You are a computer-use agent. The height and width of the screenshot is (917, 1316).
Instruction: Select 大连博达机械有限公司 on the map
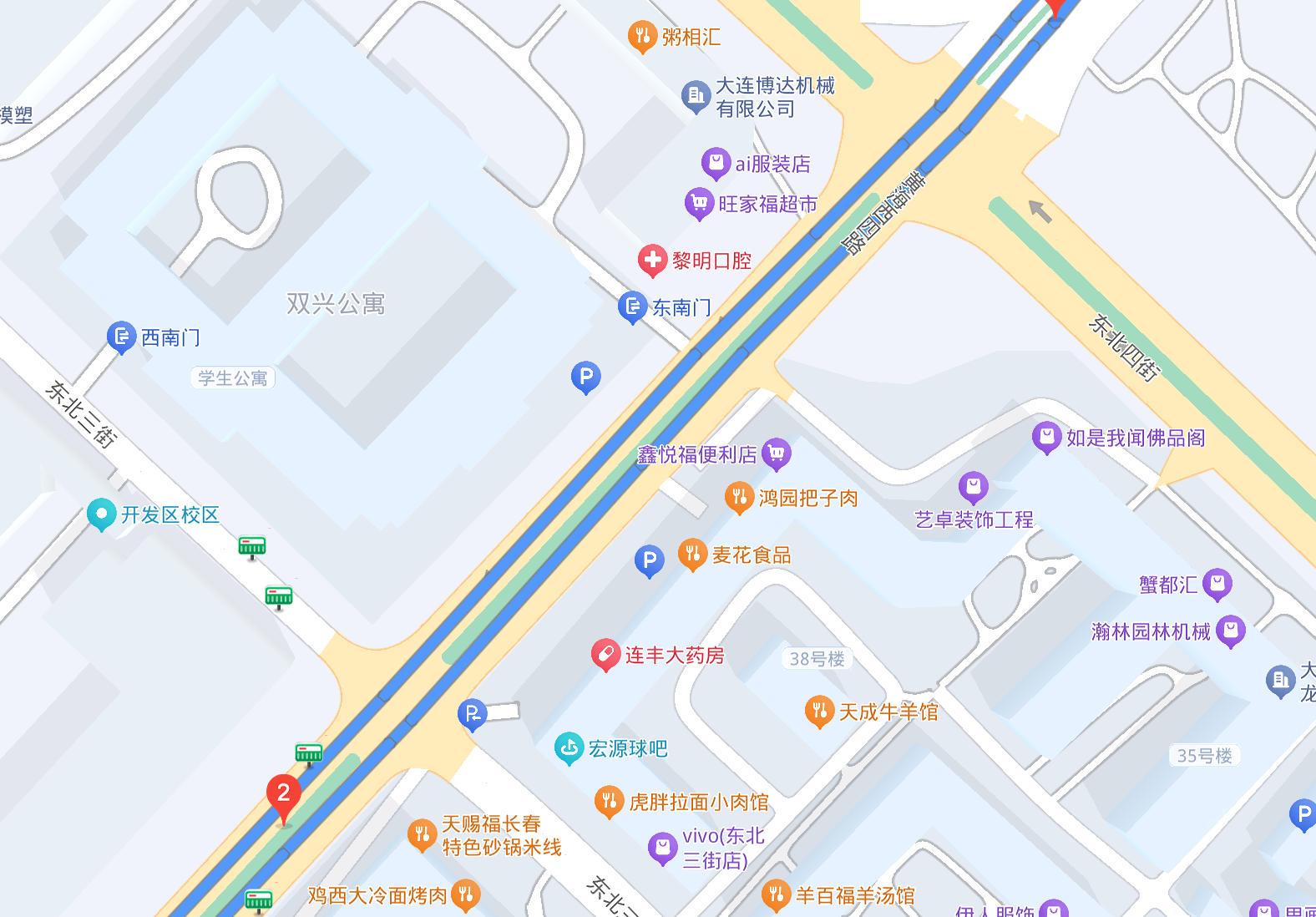pos(696,97)
